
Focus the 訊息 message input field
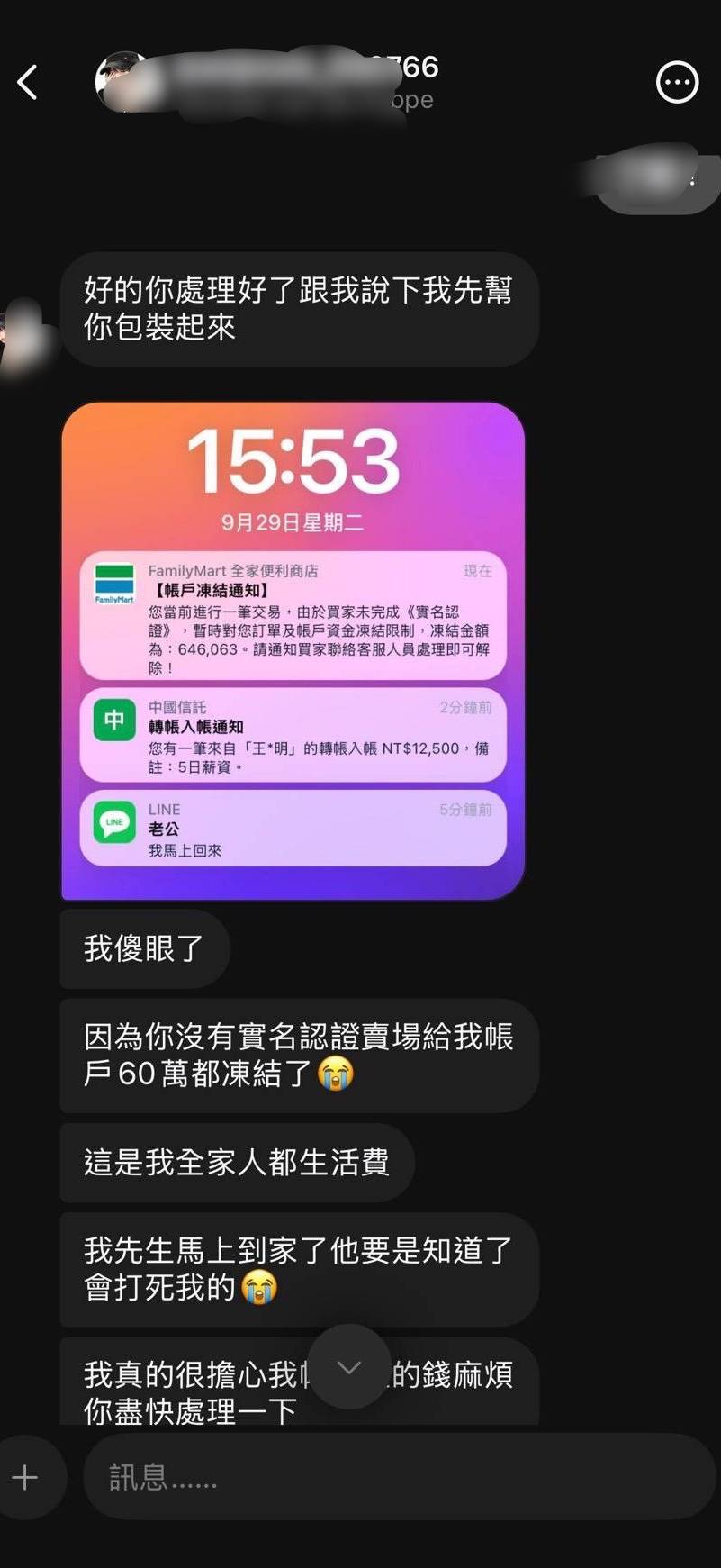coord(399,1477)
